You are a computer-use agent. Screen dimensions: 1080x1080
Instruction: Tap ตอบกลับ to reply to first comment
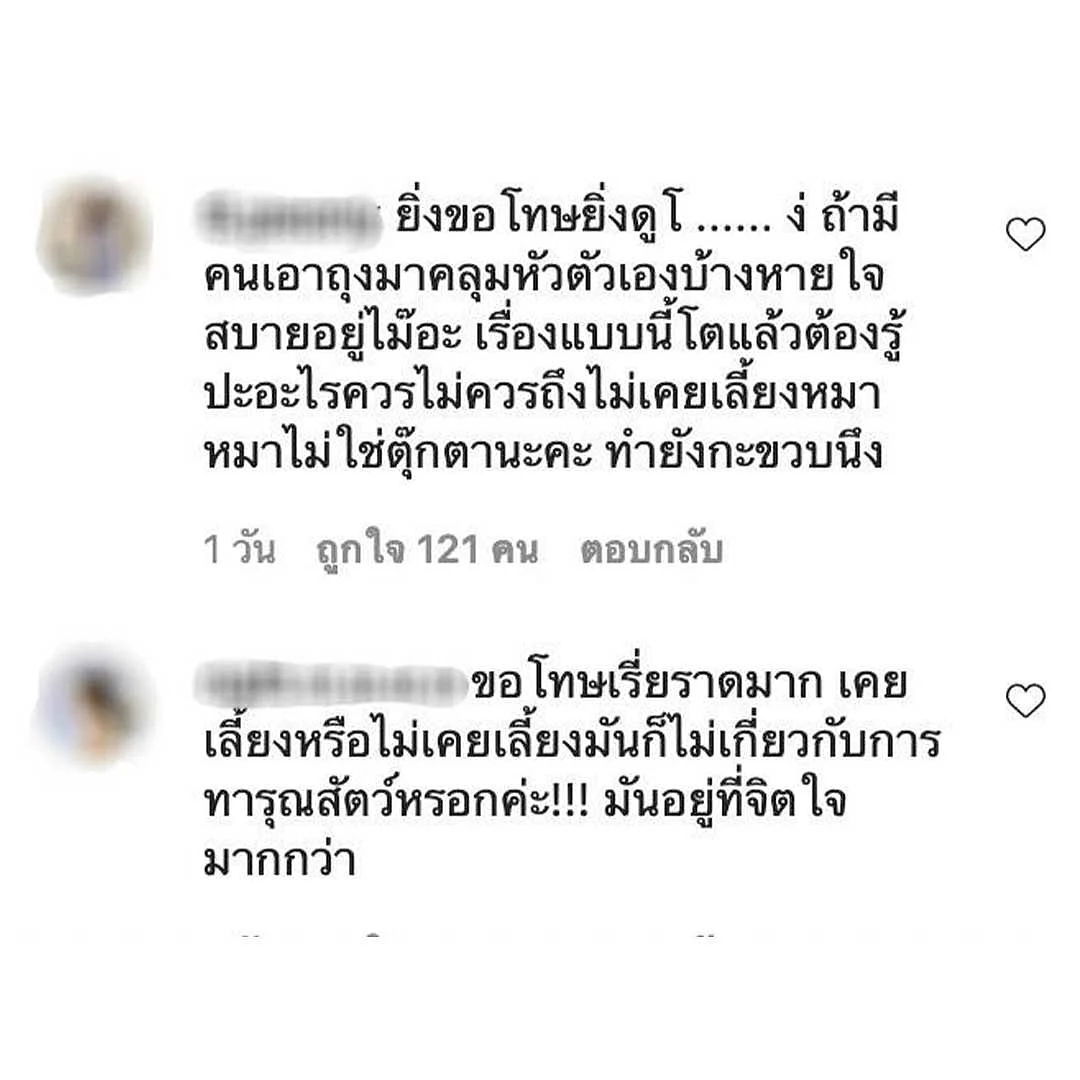[x=651, y=550]
